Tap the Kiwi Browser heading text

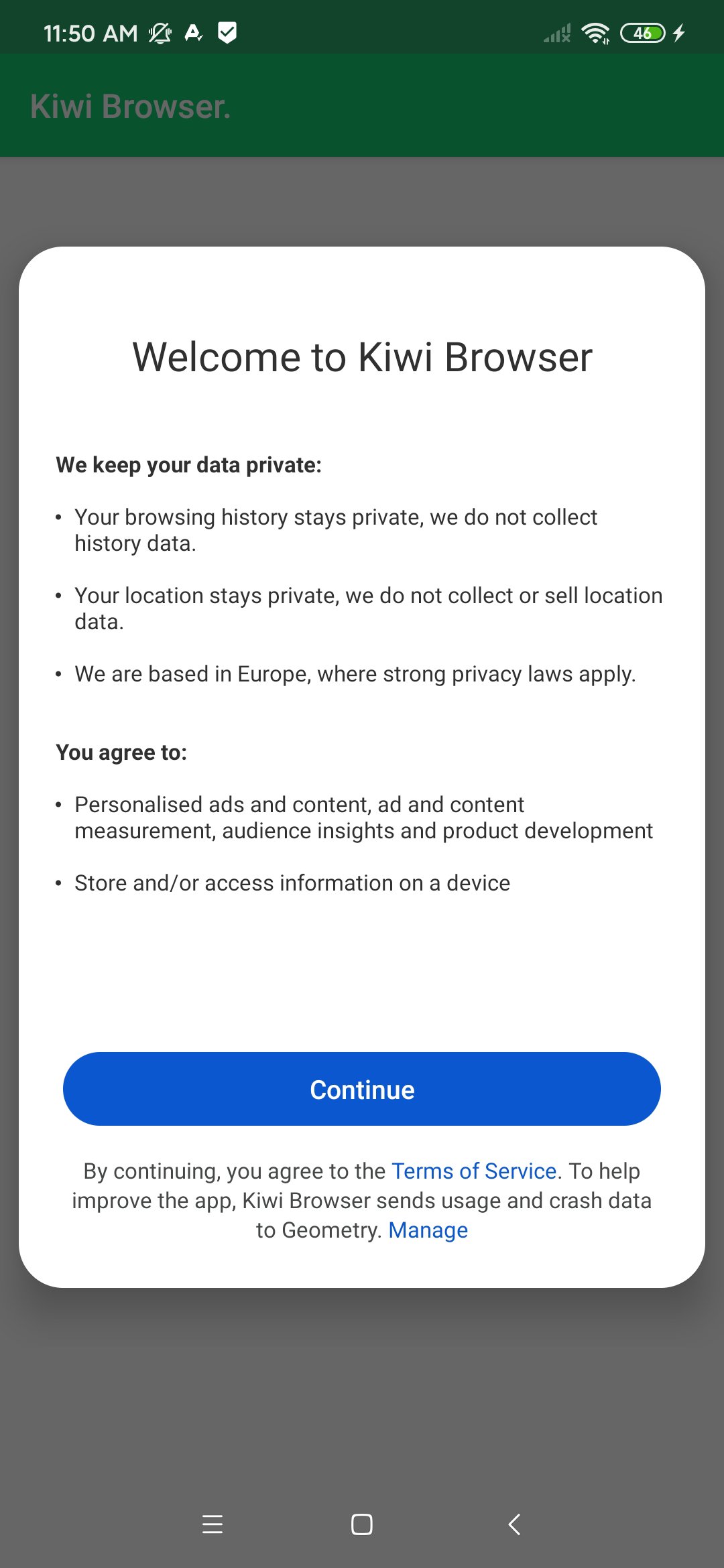click(x=131, y=105)
